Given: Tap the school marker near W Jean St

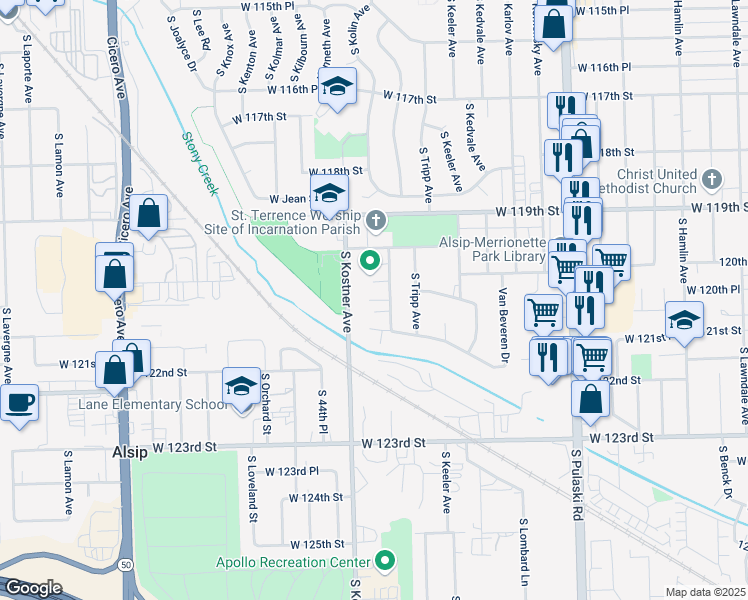Looking at the screenshot, I should [328, 193].
